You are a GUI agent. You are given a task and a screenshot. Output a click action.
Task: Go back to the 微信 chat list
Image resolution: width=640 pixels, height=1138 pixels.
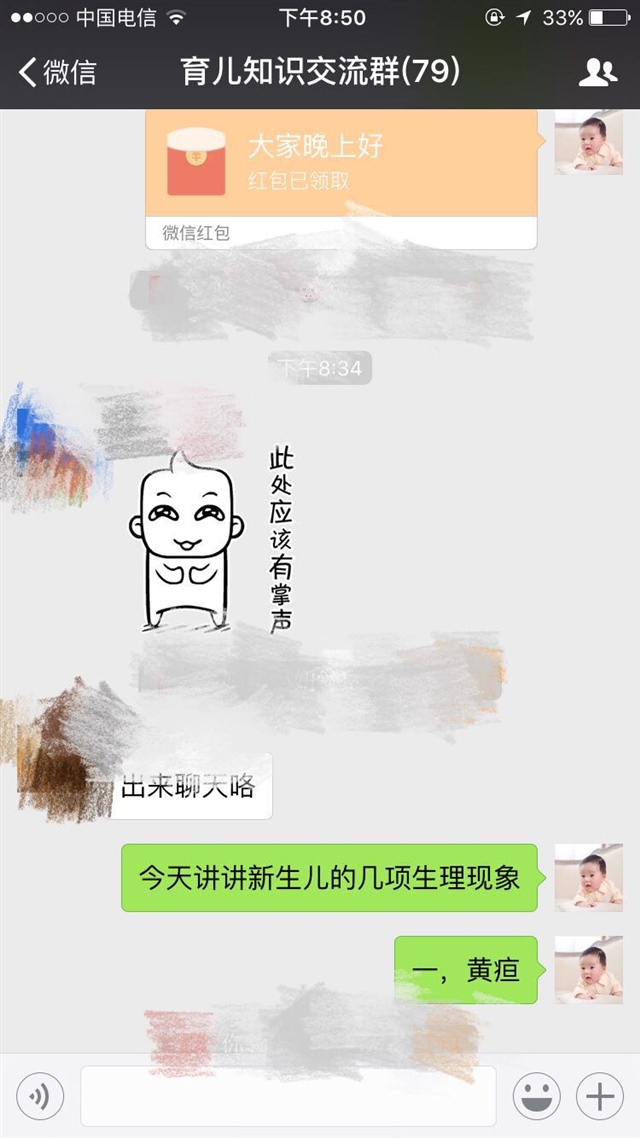[58, 72]
